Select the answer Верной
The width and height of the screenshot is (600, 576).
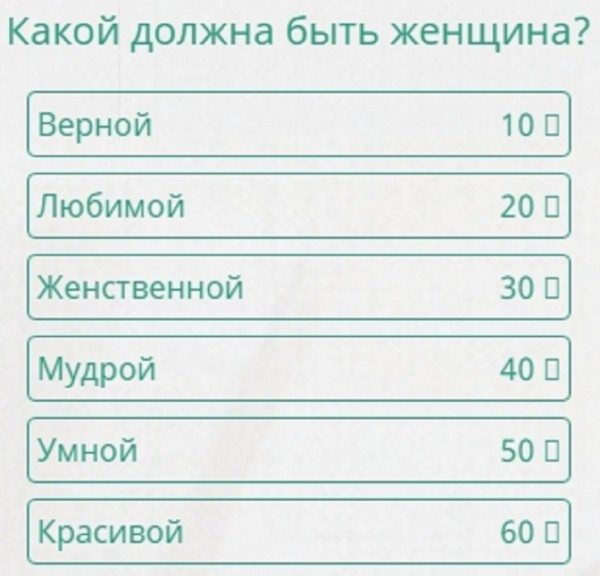[298, 125]
